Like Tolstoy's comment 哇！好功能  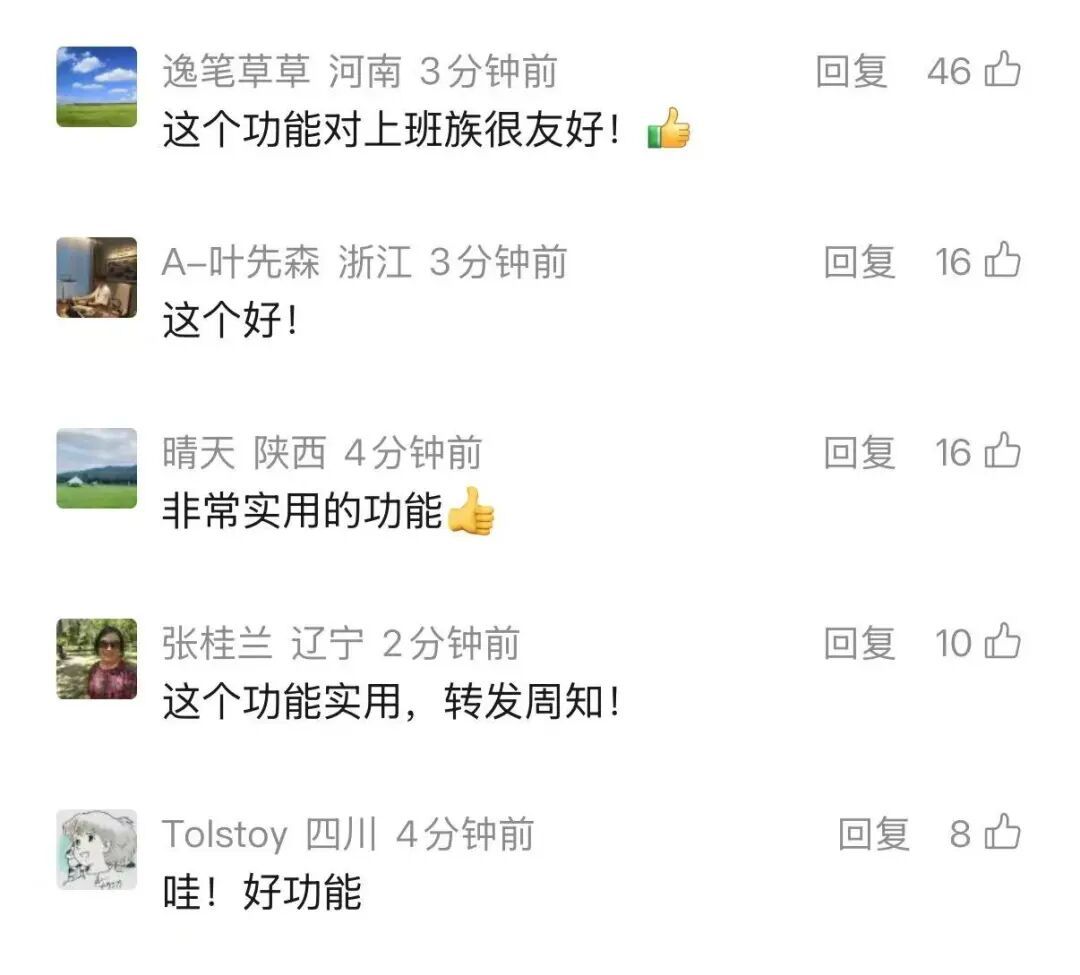[x=1003, y=832]
